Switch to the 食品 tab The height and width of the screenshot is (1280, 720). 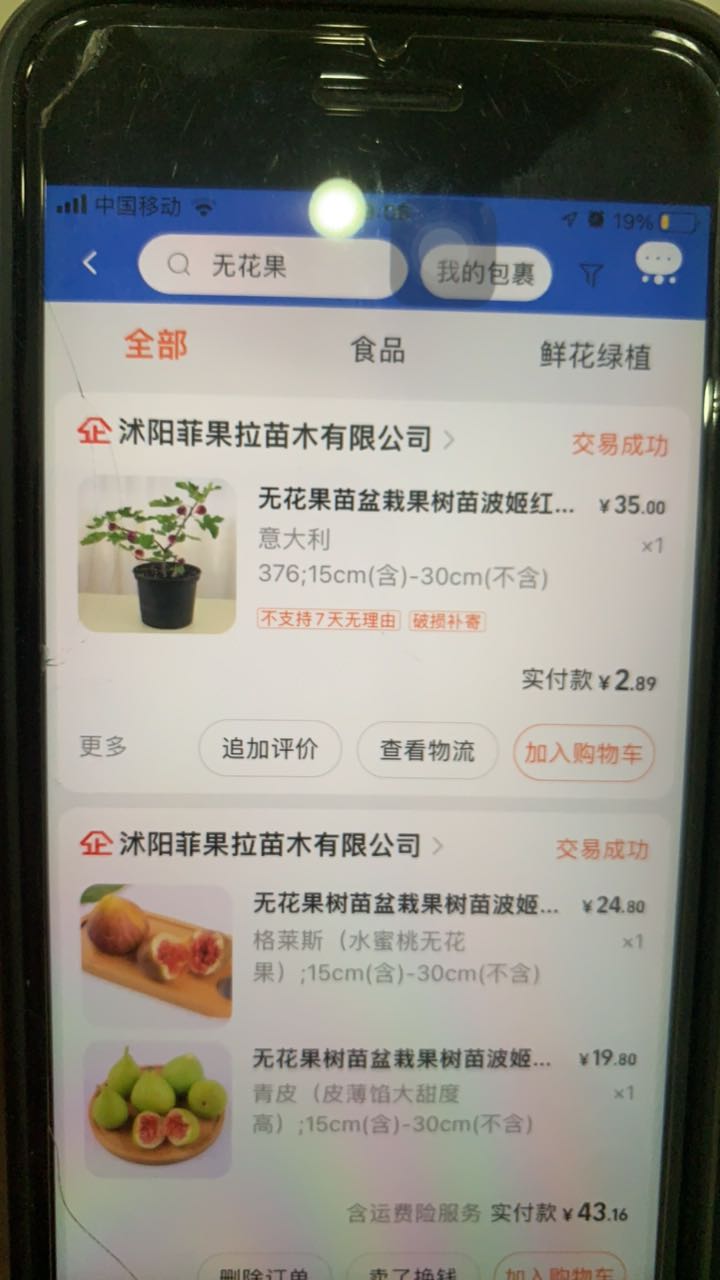coord(378,350)
